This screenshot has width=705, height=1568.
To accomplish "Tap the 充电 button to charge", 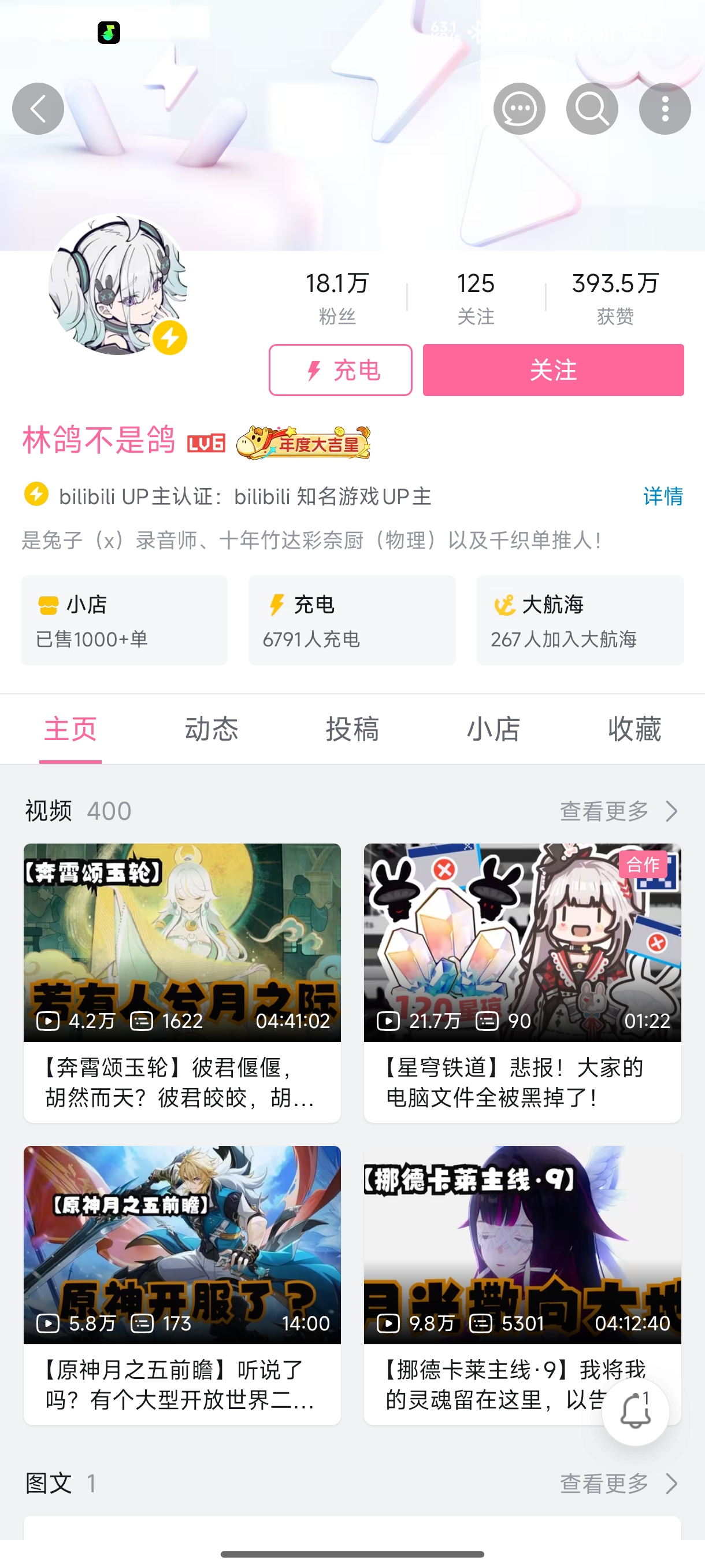I will [x=340, y=370].
